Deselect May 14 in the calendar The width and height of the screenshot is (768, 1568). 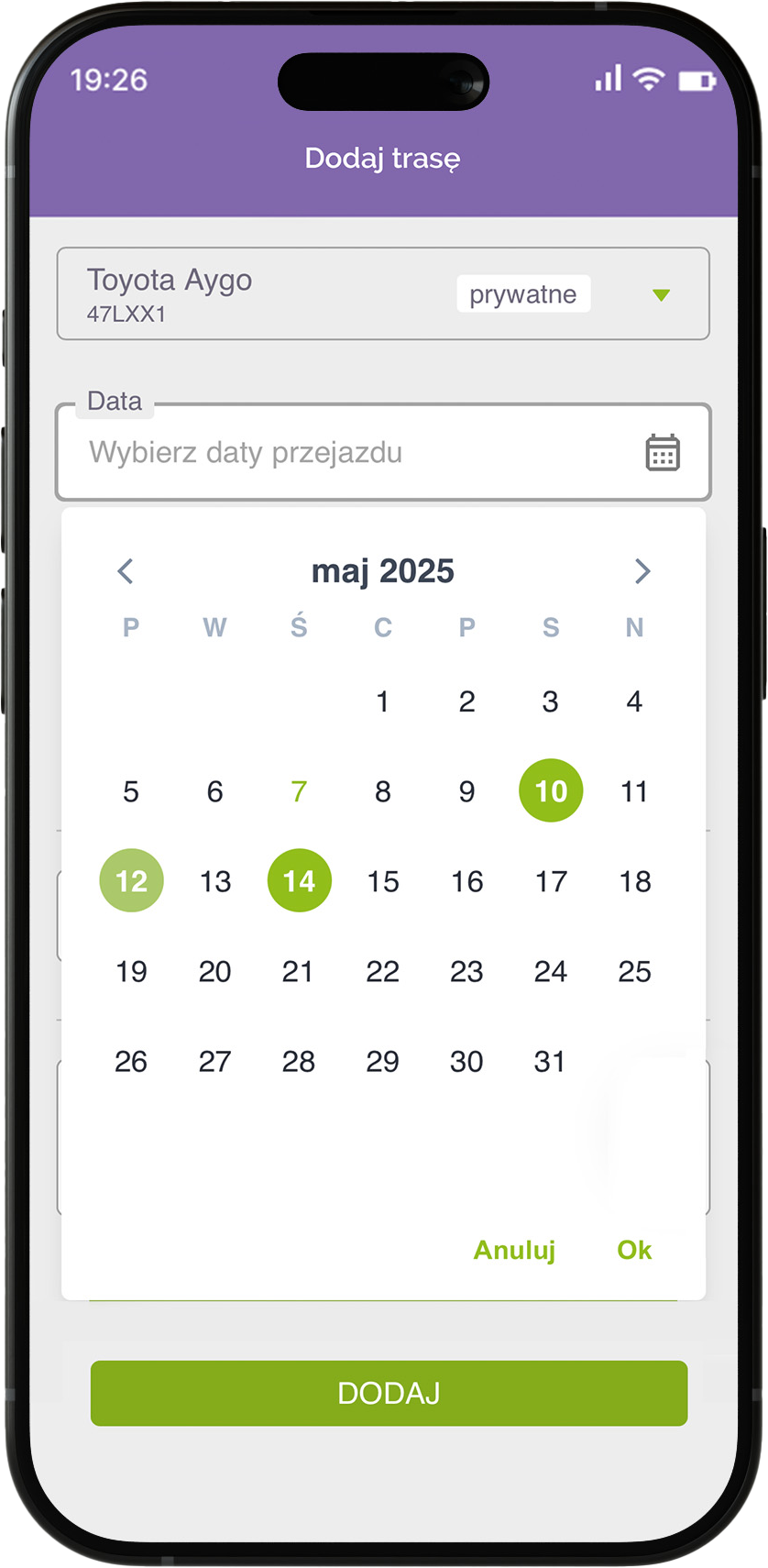click(x=299, y=880)
